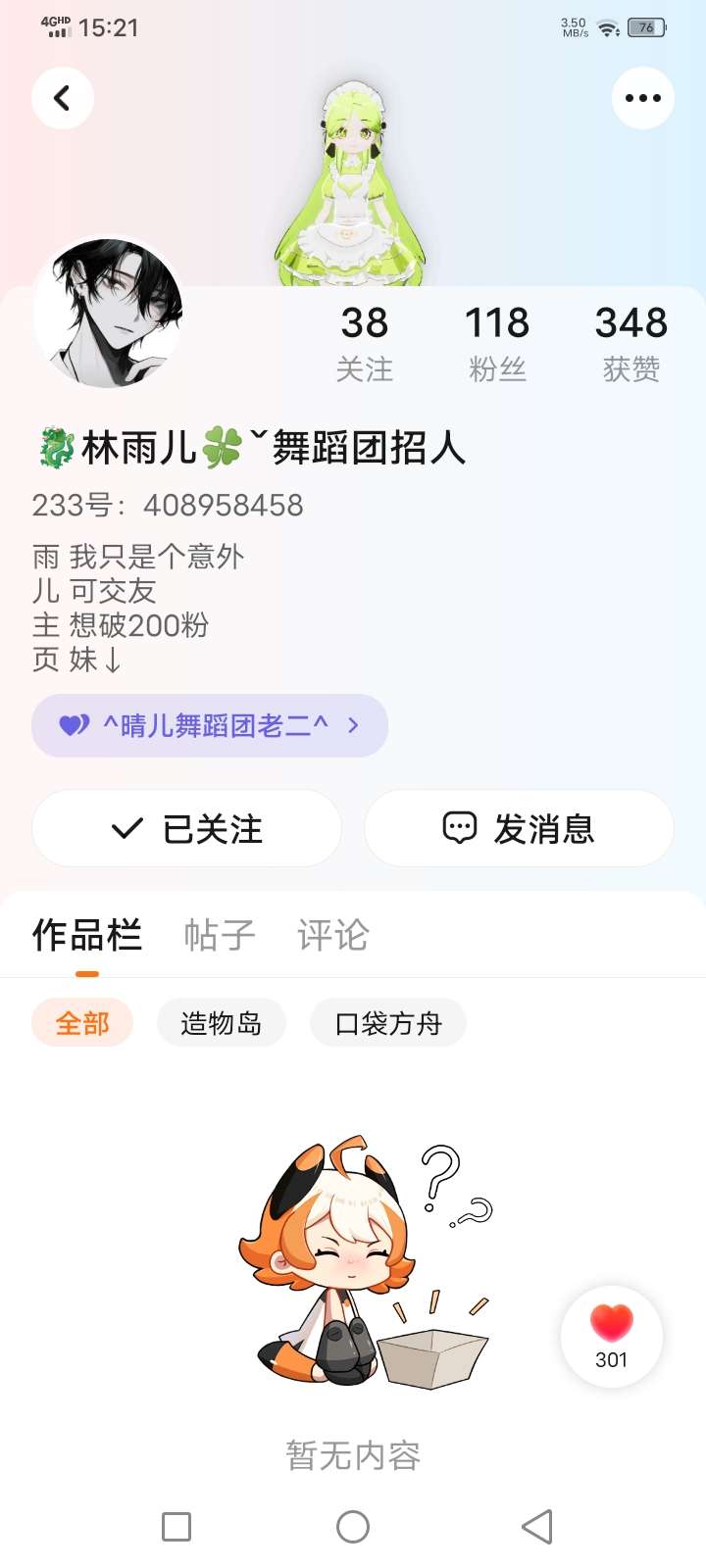This screenshot has height=1568, width=706.
Task: View the 118 粉丝 followers list
Action: click(x=497, y=343)
